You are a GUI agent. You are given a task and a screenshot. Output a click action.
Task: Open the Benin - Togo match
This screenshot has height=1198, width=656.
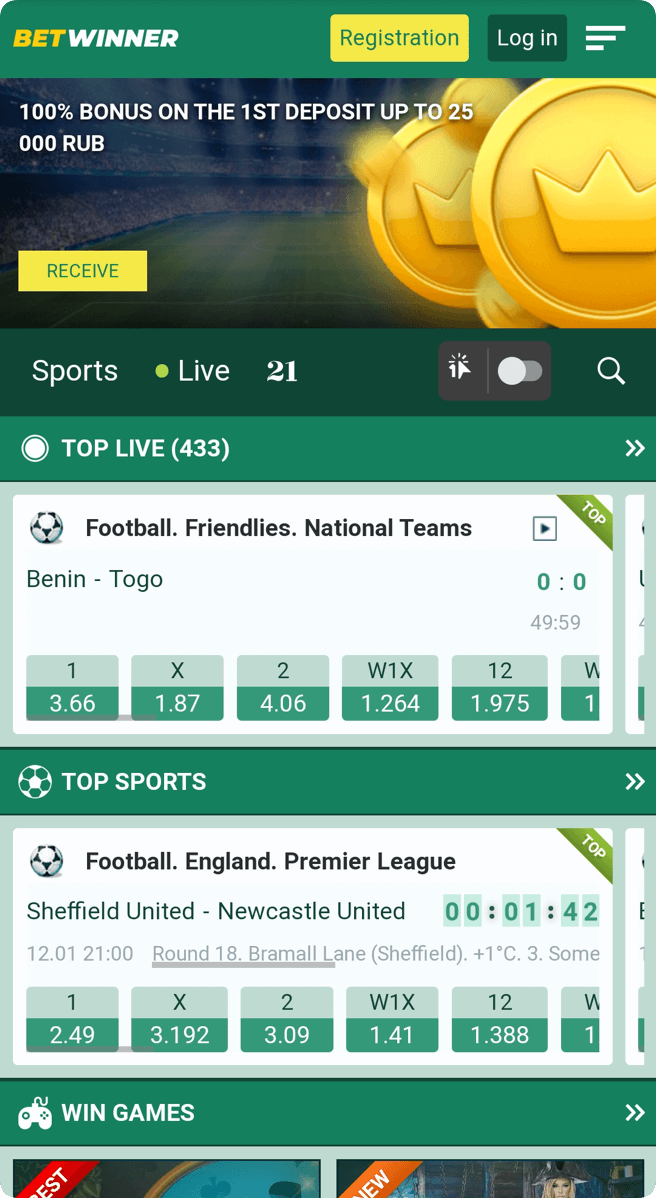click(x=95, y=579)
